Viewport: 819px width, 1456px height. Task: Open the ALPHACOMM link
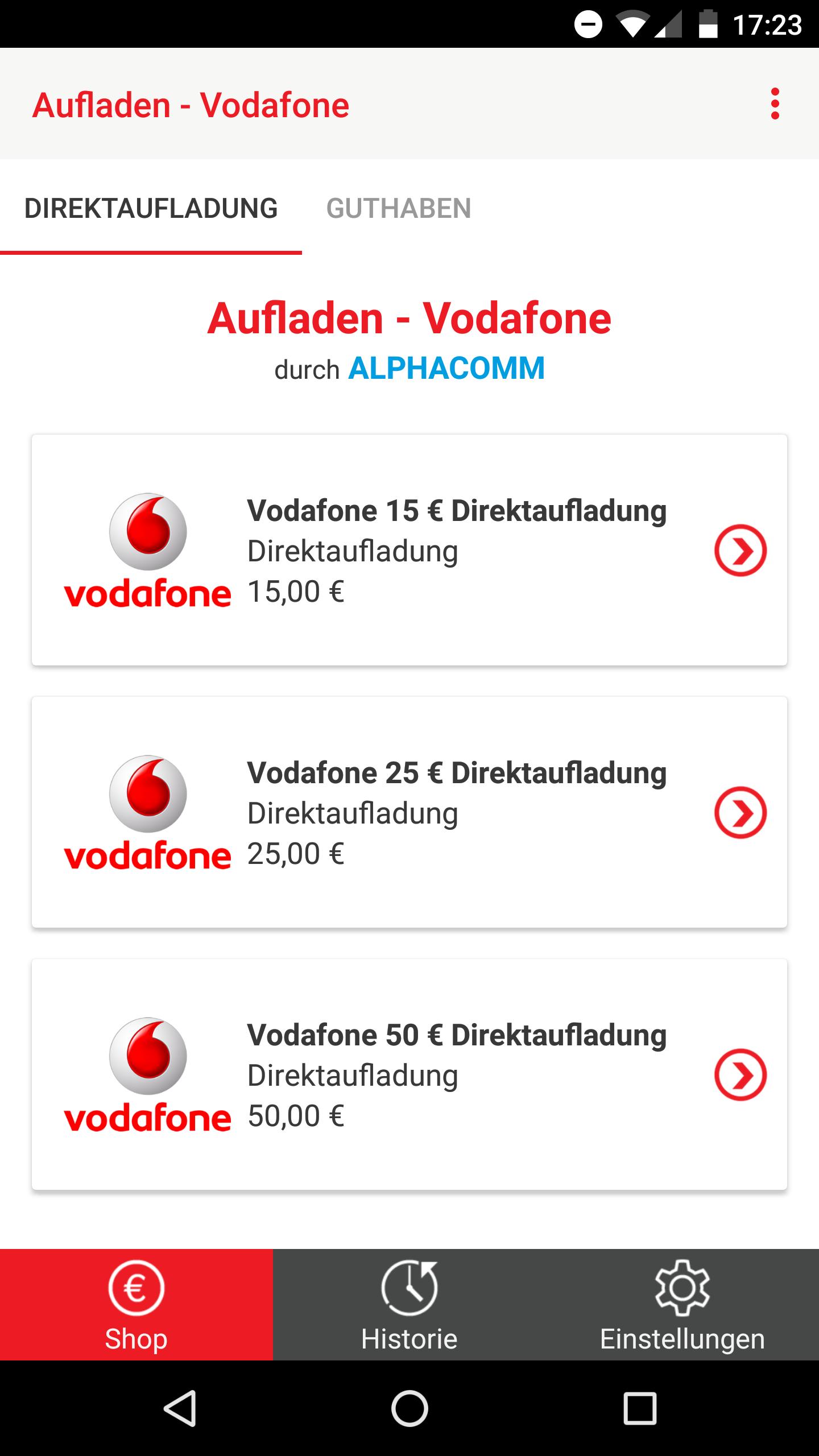(x=446, y=370)
